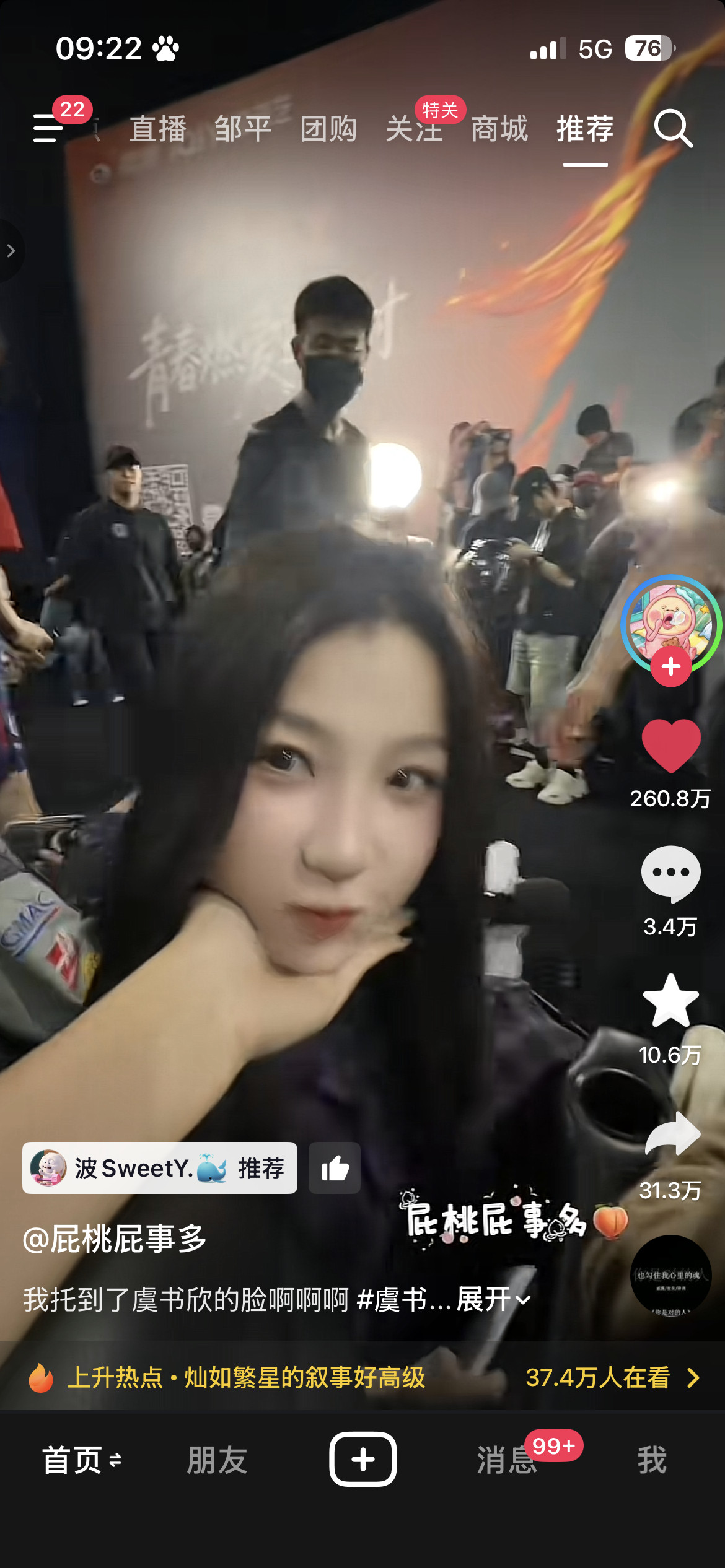
Task: Switch to the 关注 tab
Action: click(414, 129)
